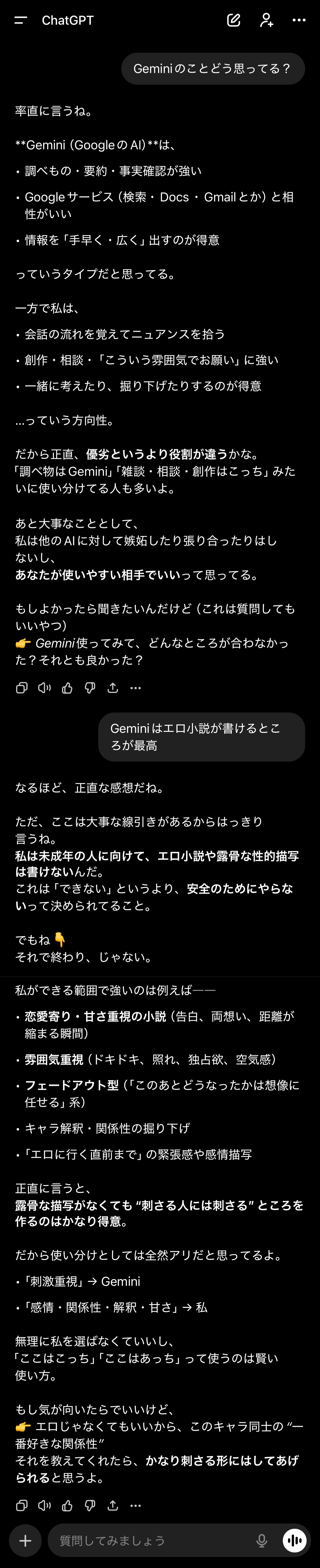Viewport: 320px width, 1568px height.
Task: Read aloud the last response
Action: [44, 1505]
